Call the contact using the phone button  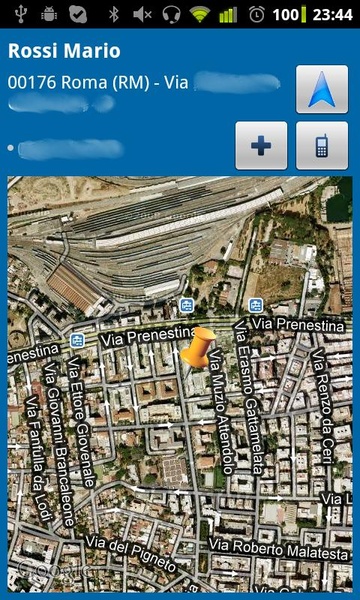(322, 146)
